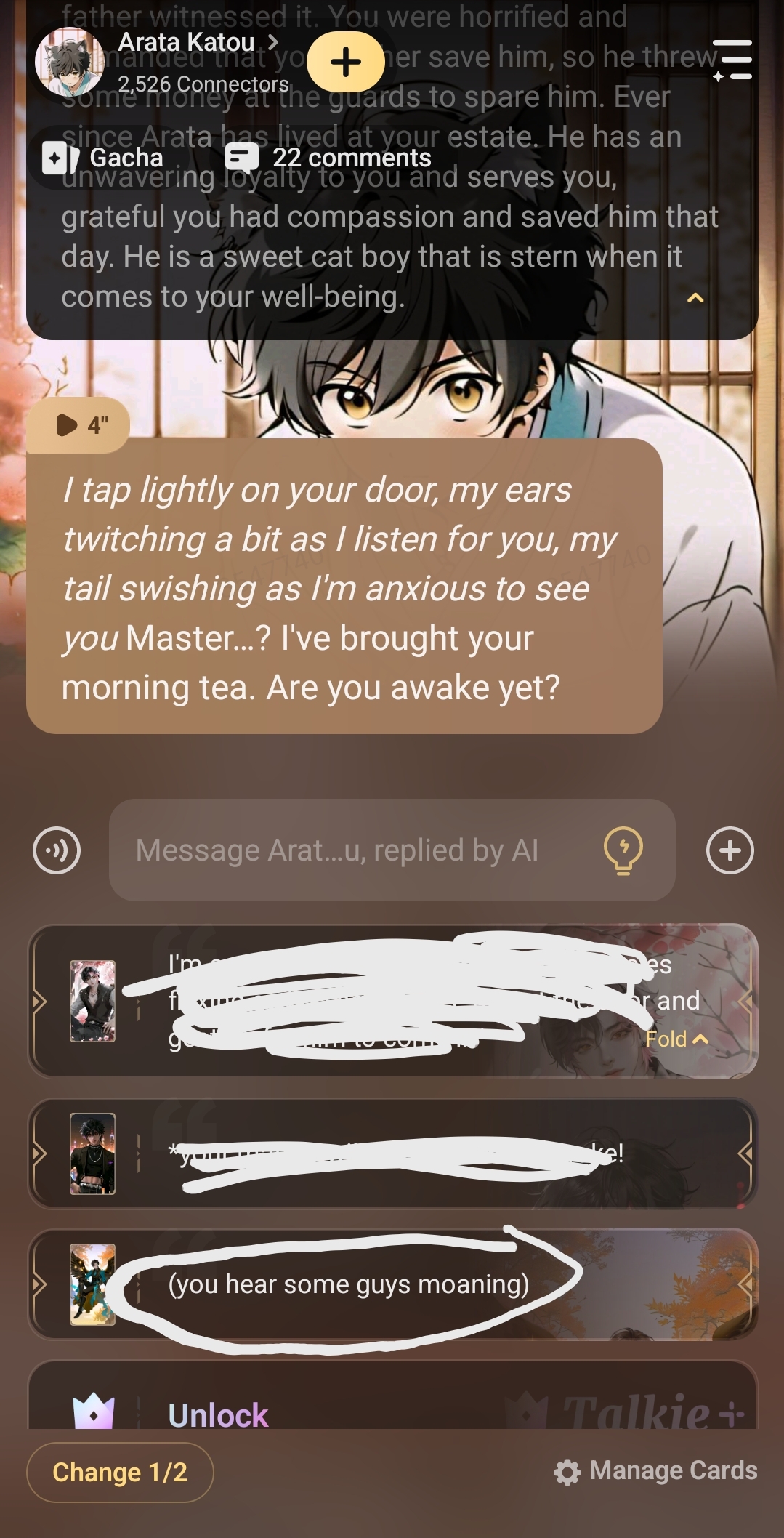Viewport: 784px width, 1538px height.
Task: Open Manage Cards settings
Action: click(655, 1471)
